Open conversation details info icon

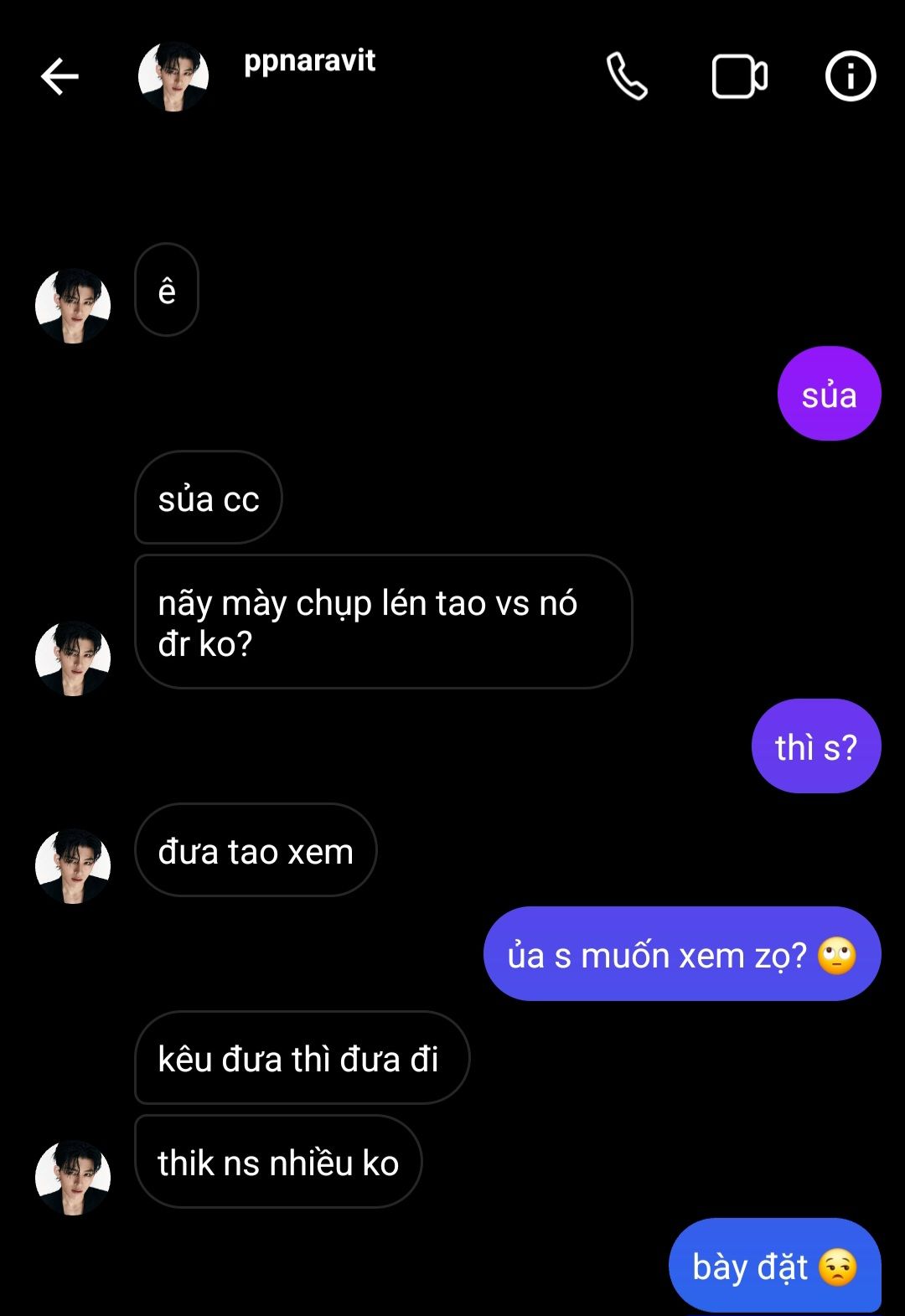pos(850,77)
